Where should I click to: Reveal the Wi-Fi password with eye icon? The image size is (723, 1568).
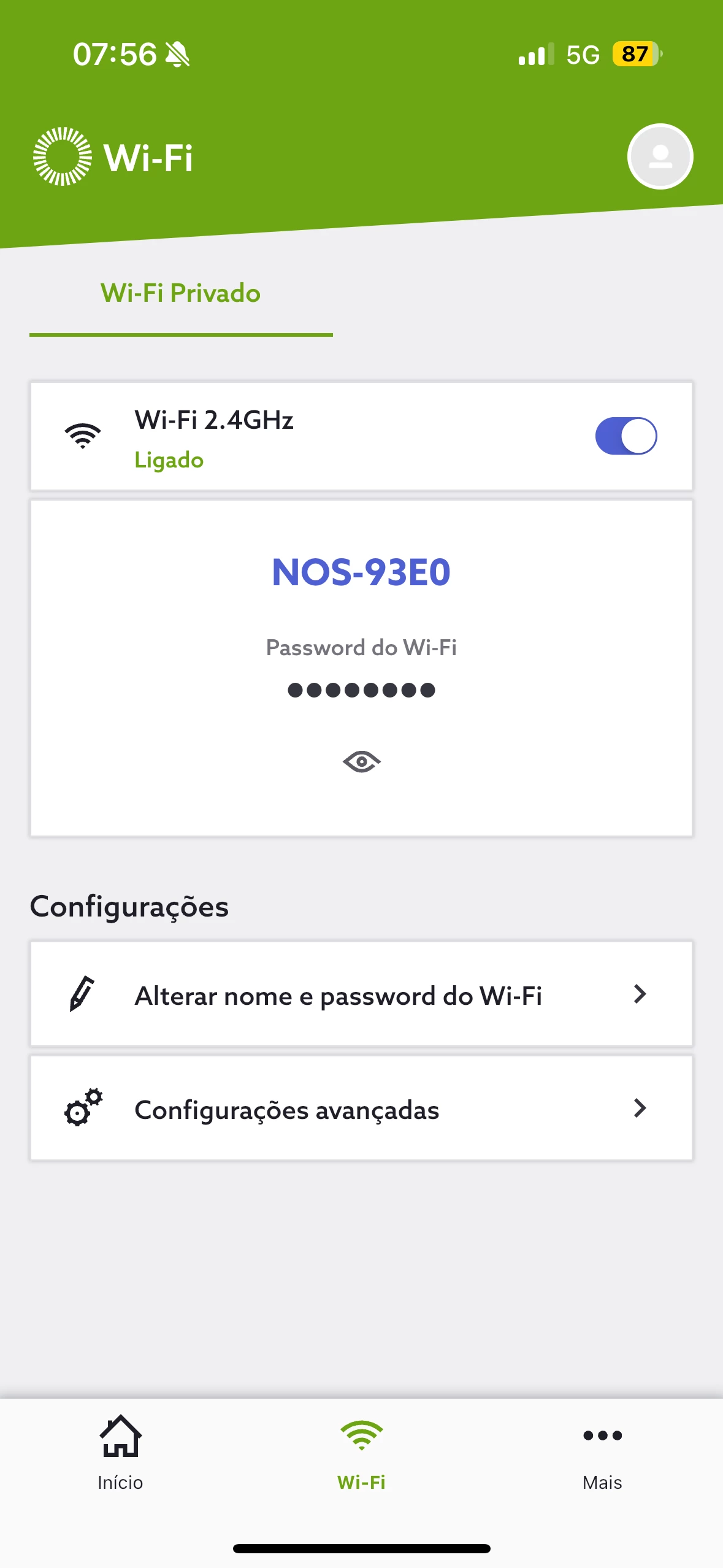coord(361,762)
